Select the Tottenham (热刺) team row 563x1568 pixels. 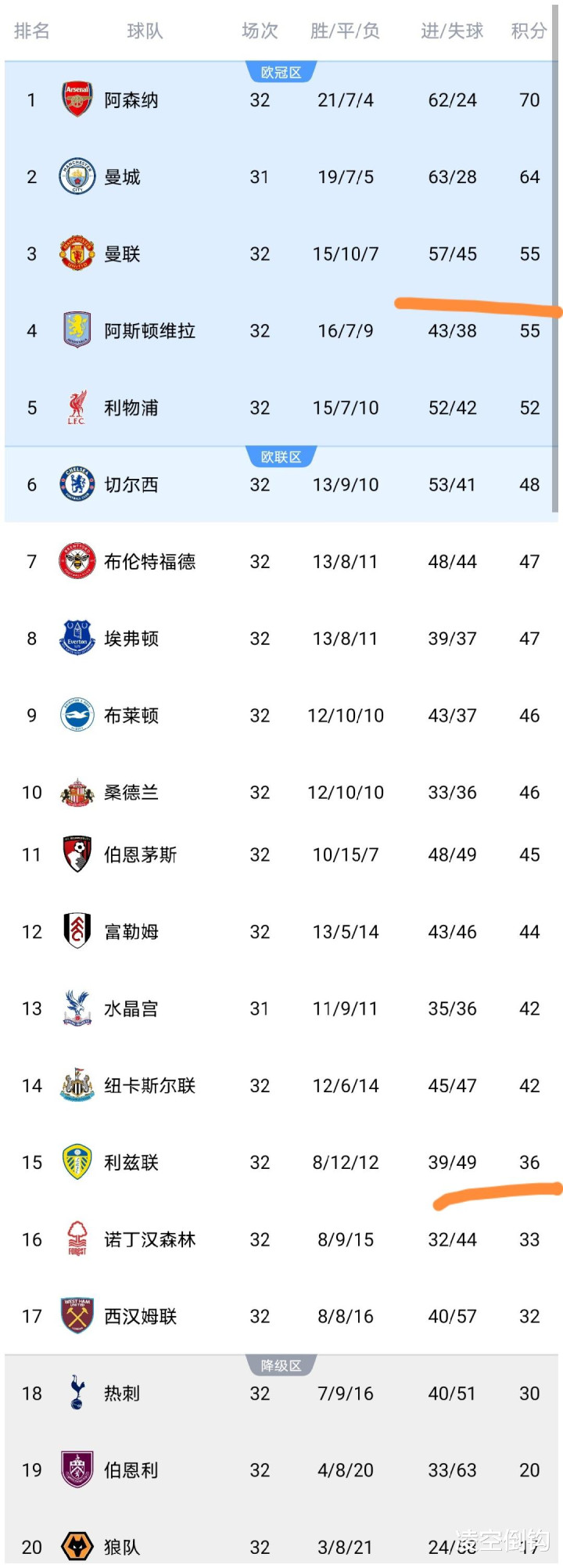[281, 1394]
